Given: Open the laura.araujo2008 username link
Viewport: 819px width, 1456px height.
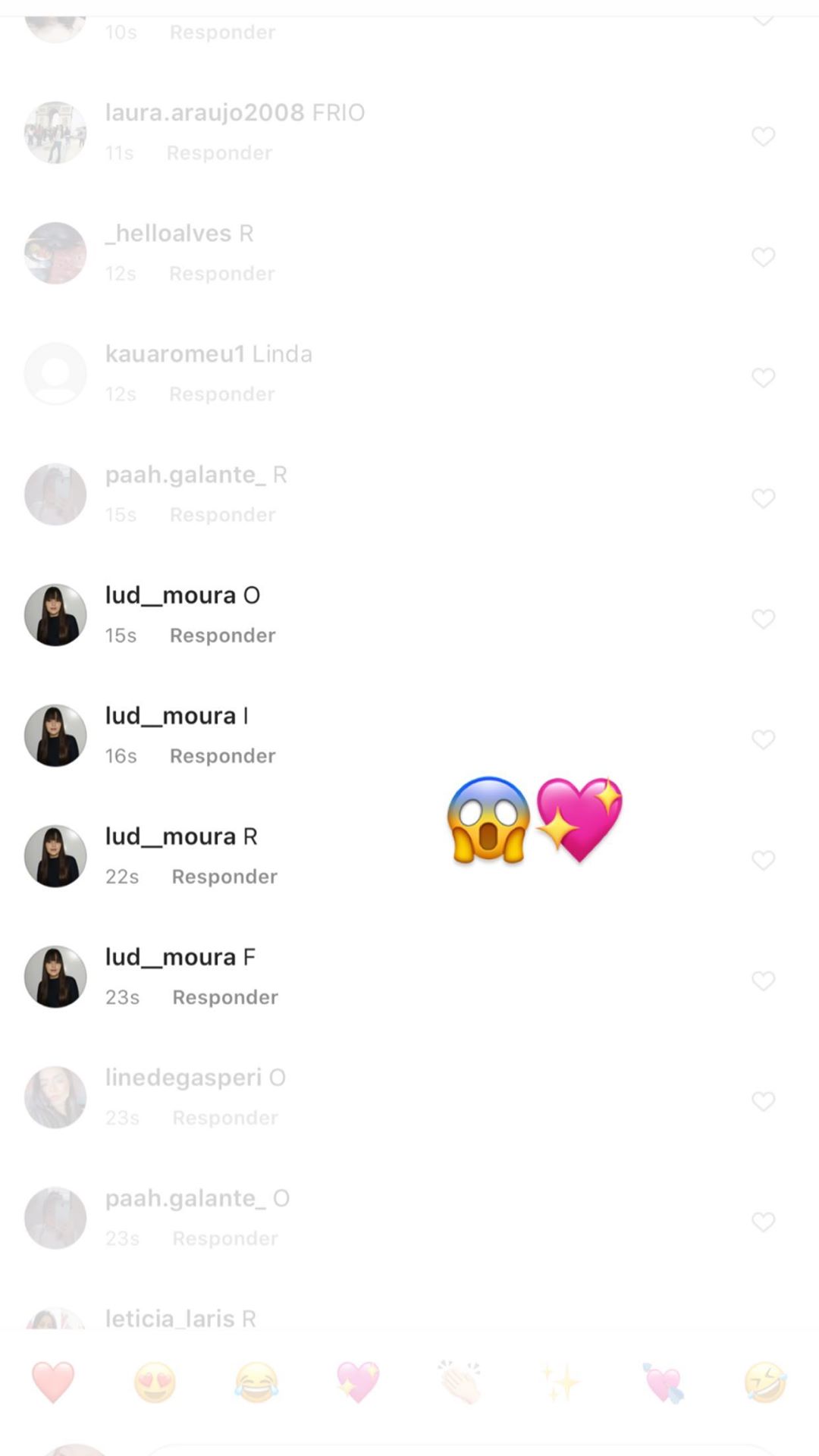Looking at the screenshot, I should pos(205,113).
